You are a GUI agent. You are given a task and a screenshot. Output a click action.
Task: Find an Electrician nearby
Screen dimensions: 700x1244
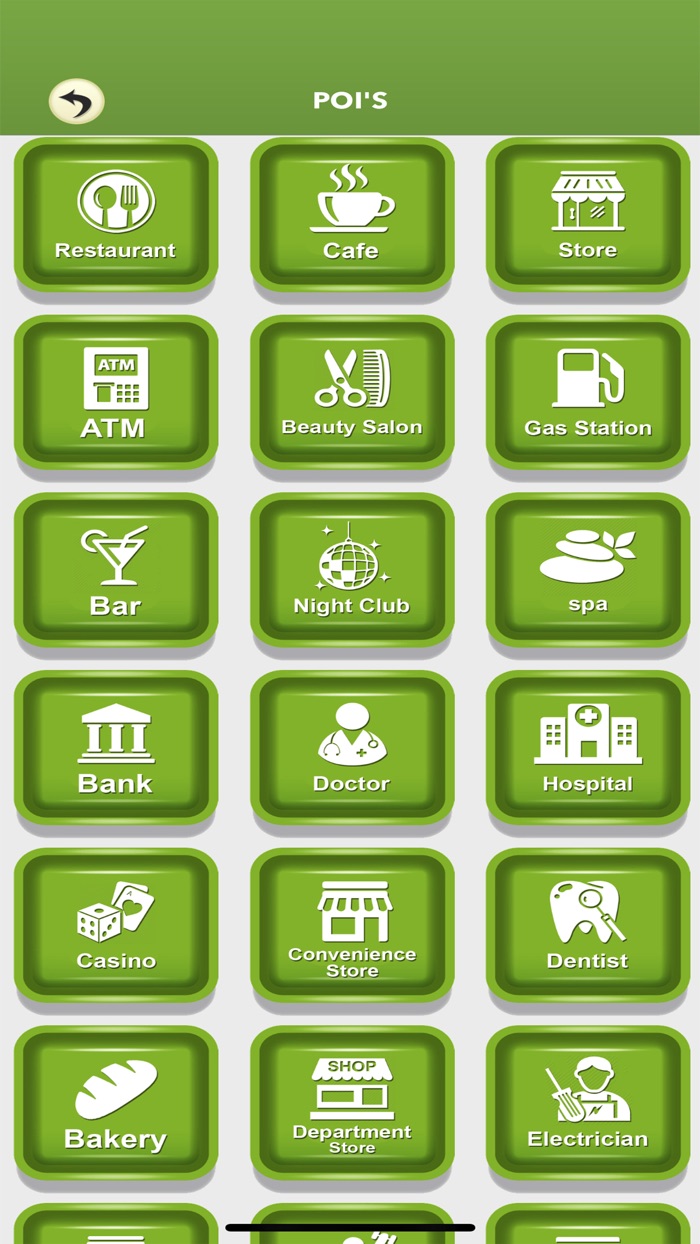(588, 1104)
